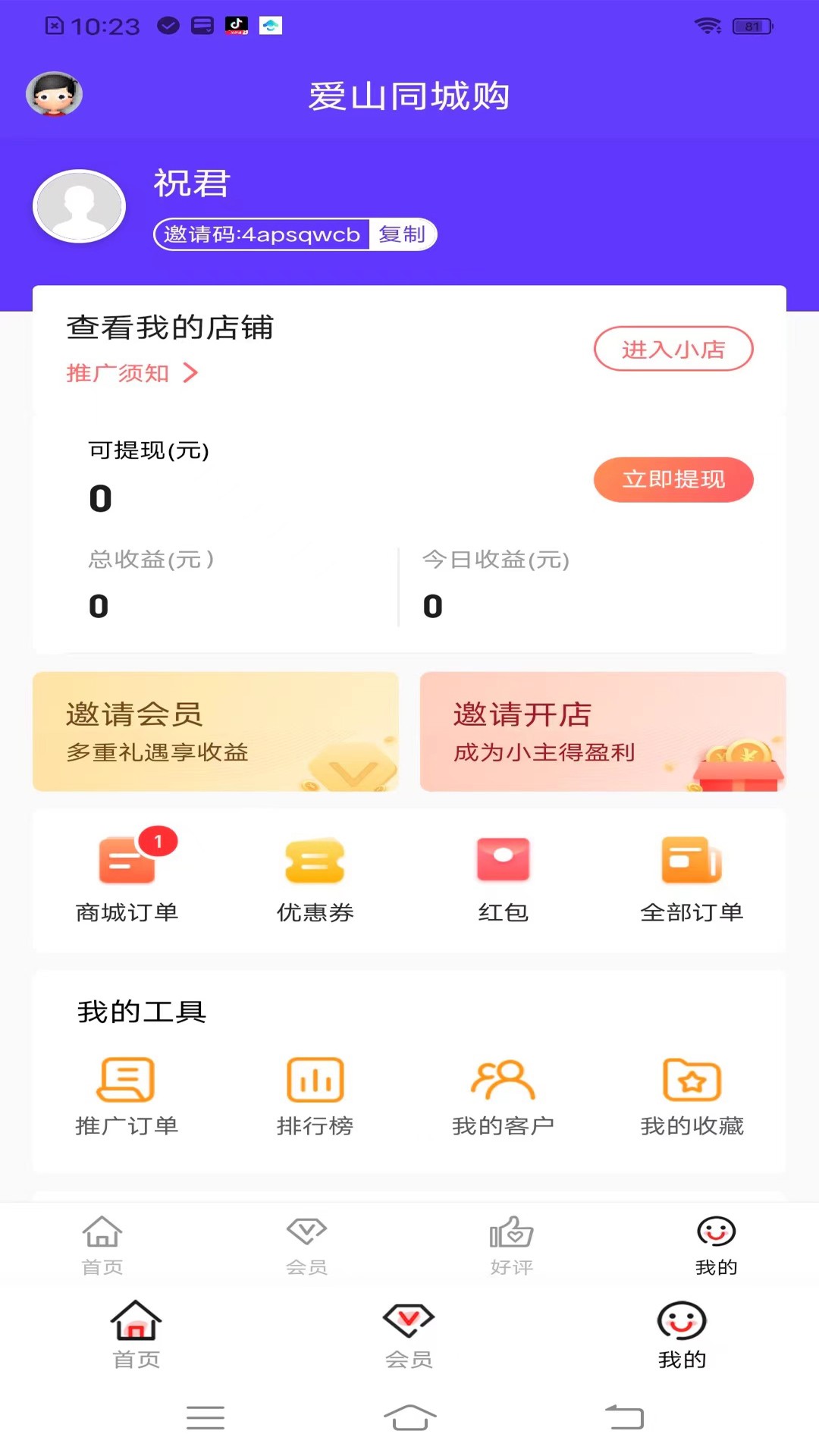The image size is (819, 1456).
Task: View 全部订单 all orders
Action: 691,878
